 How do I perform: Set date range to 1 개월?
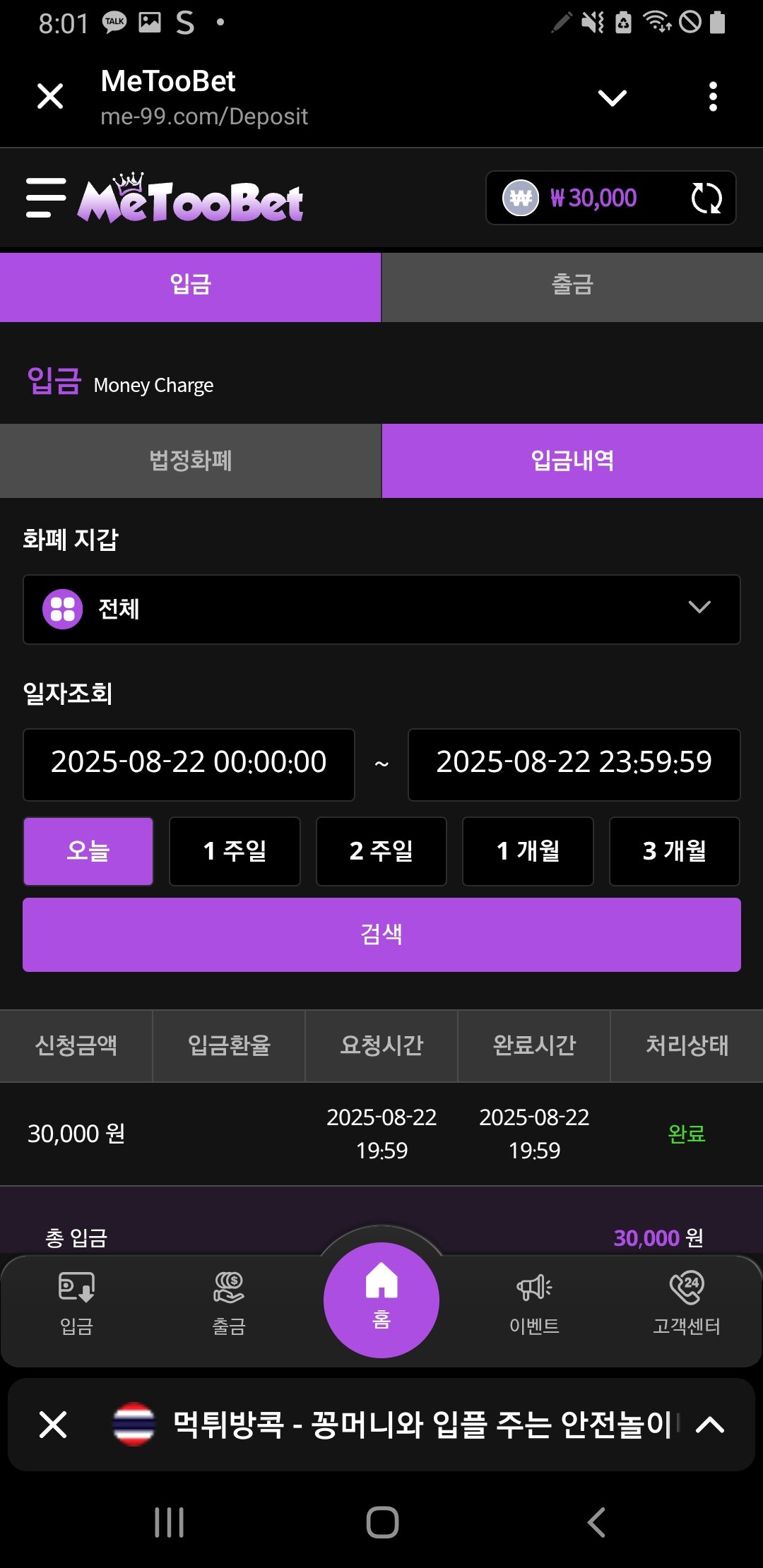[x=528, y=851]
